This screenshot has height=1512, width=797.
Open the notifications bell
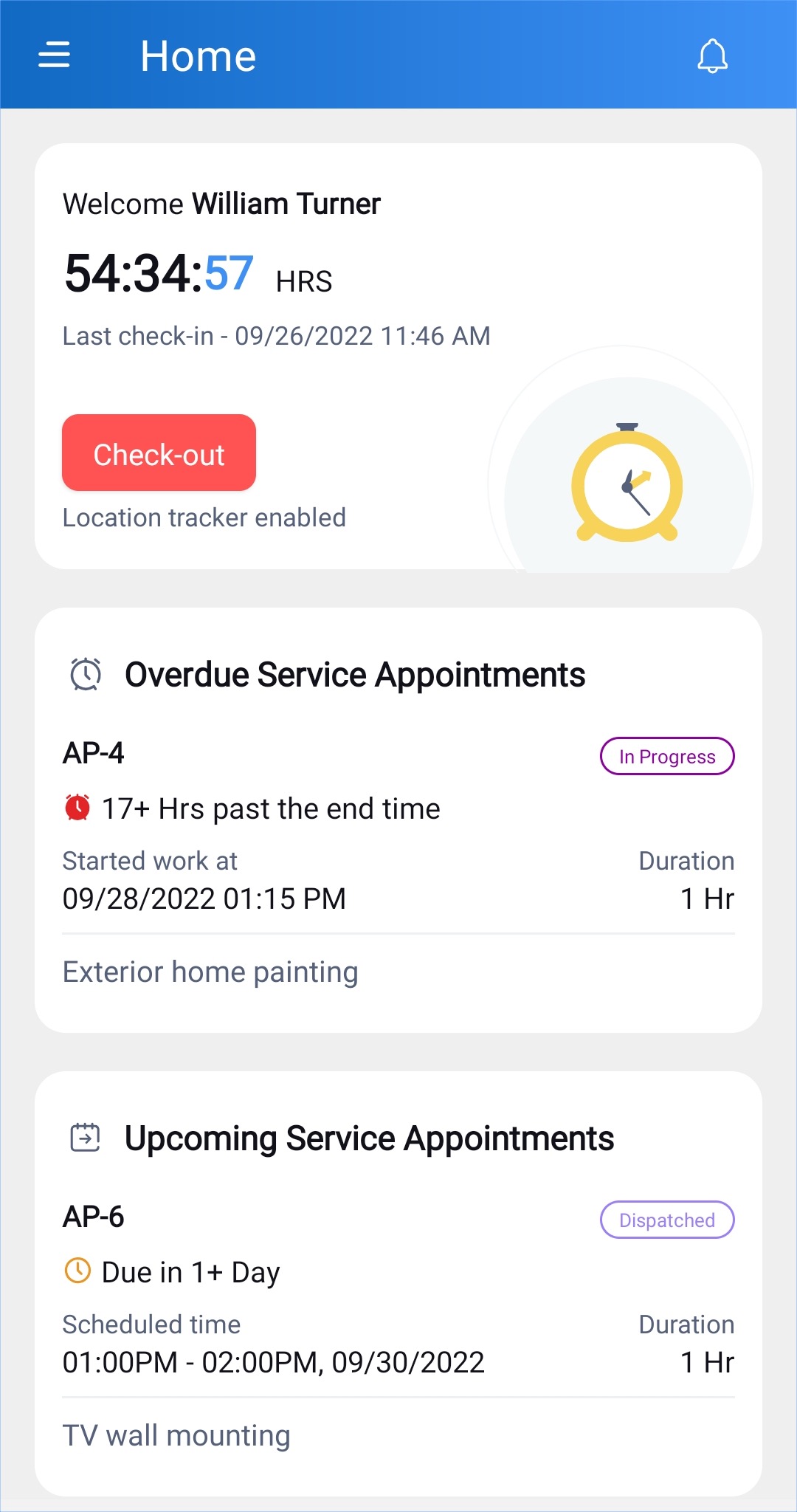pos(712,55)
